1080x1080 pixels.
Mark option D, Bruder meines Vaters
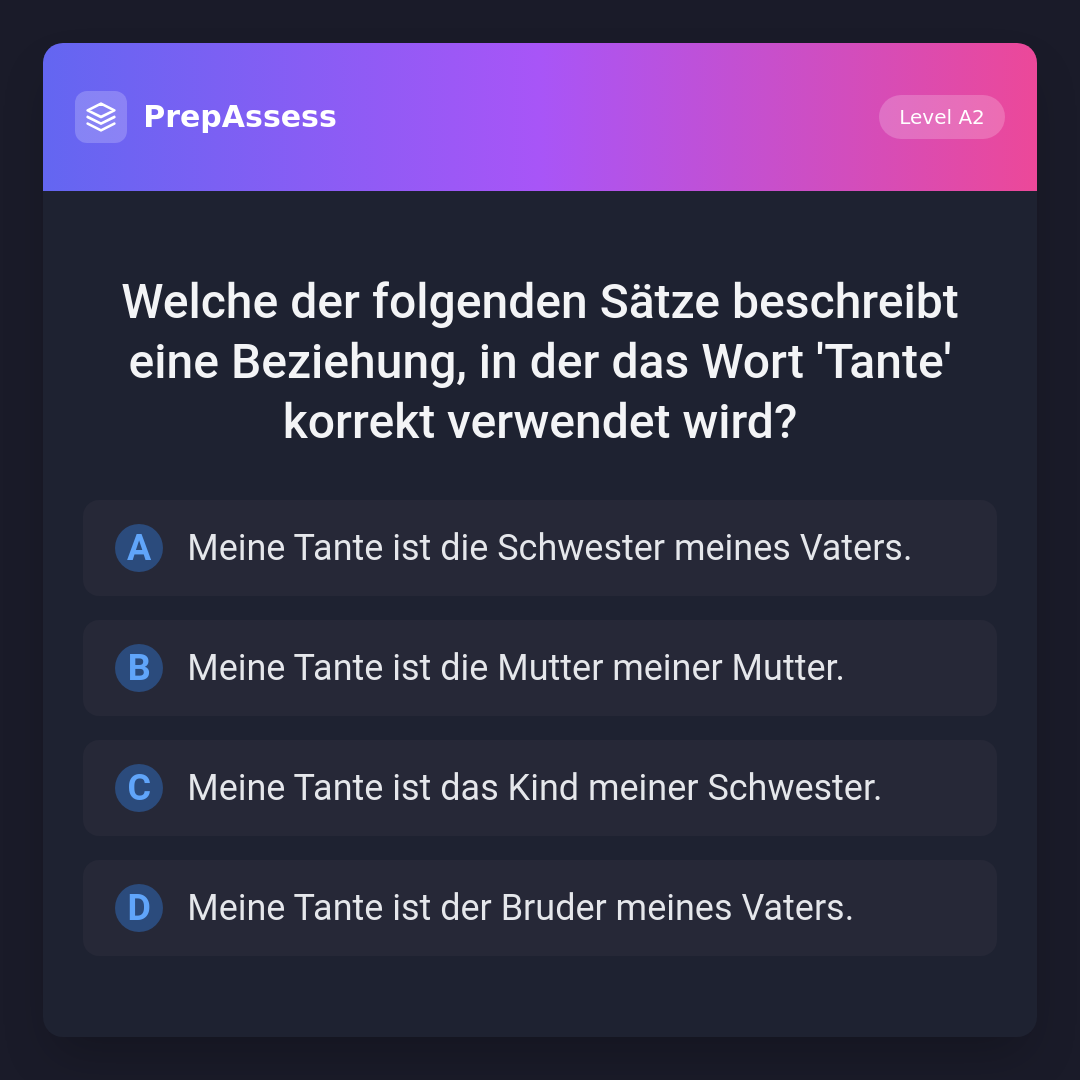pos(540,908)
